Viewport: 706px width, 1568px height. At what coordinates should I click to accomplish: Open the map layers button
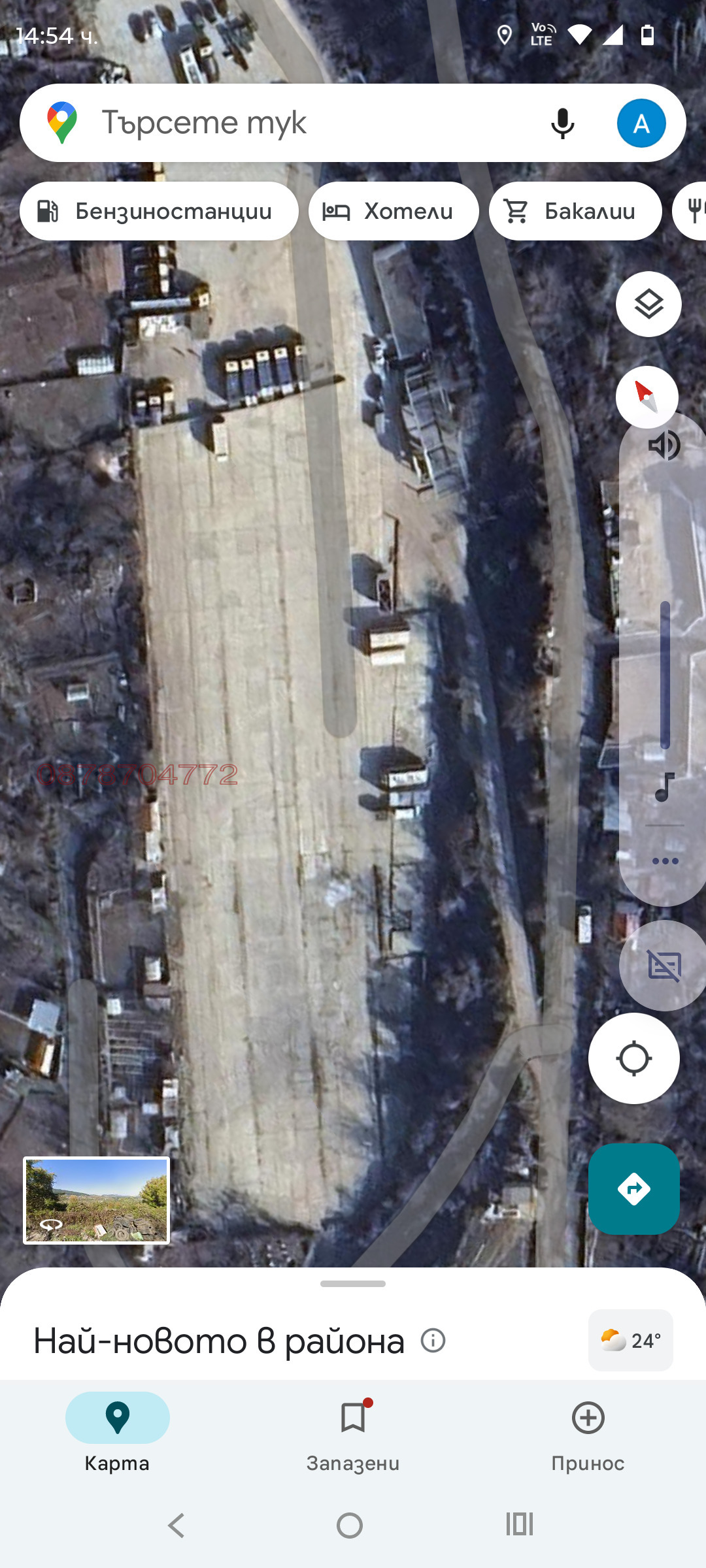point(648,304)
